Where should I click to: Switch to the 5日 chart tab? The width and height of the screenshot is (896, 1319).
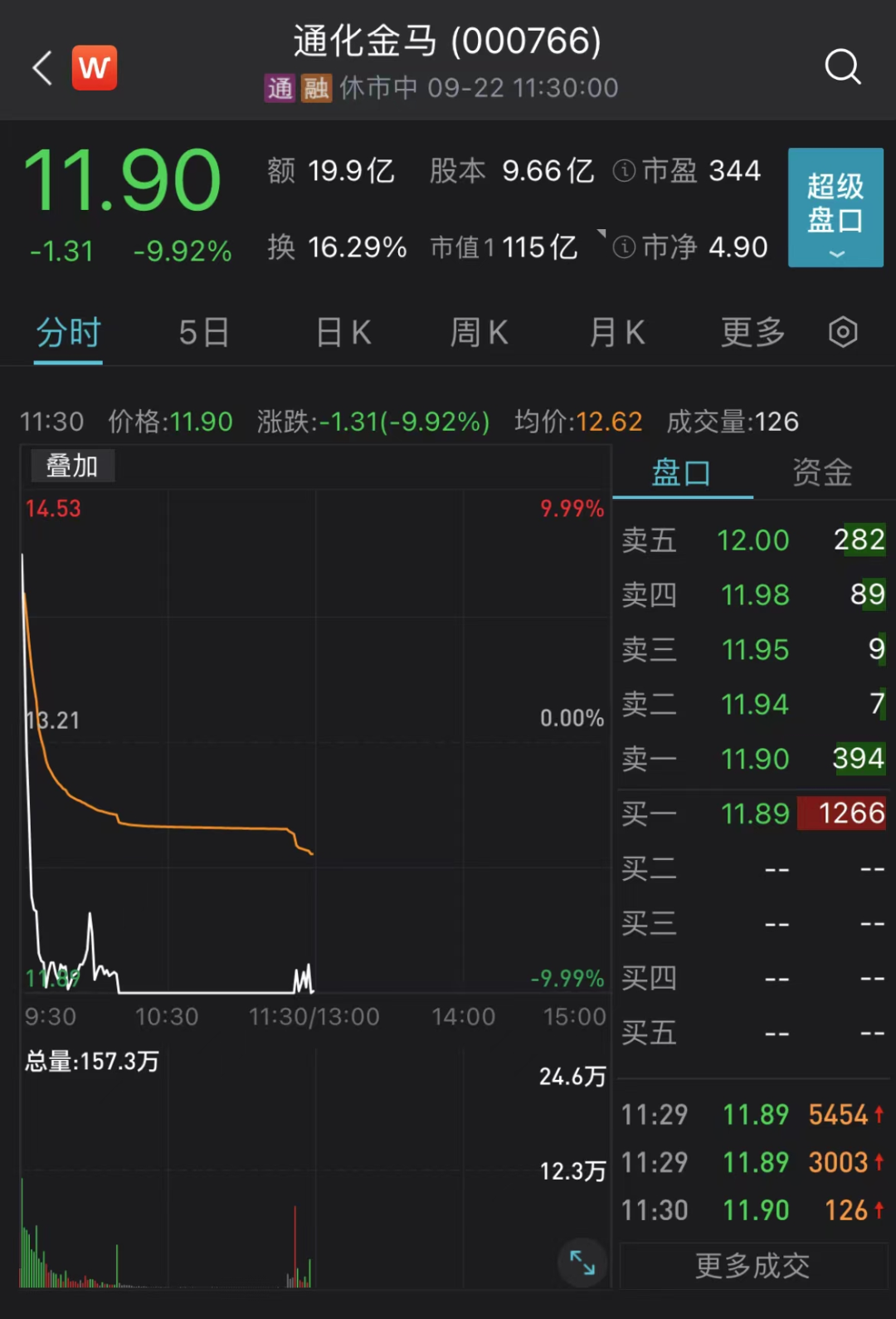203,333
